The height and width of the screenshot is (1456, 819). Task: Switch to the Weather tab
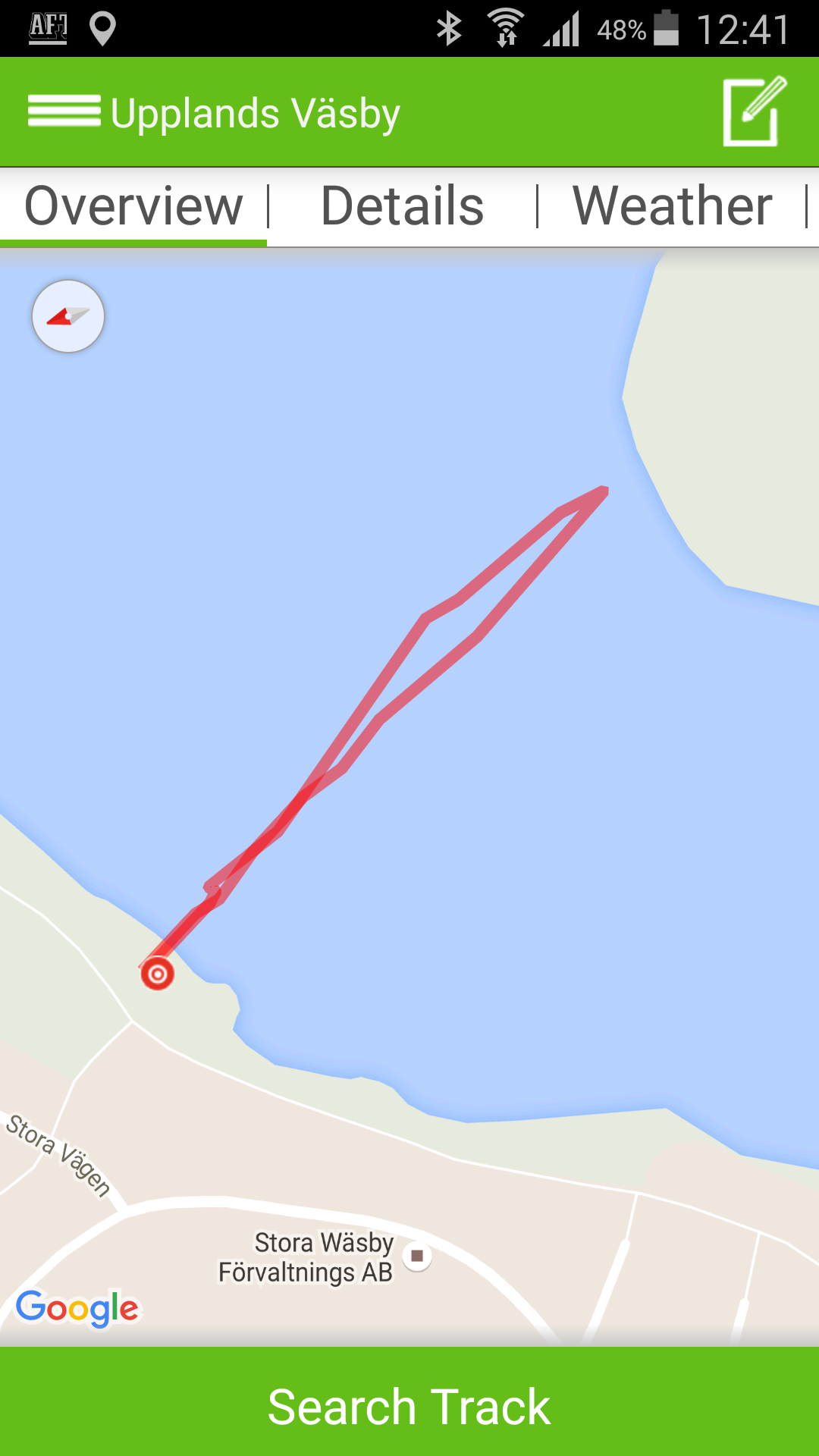pos(673,206)
